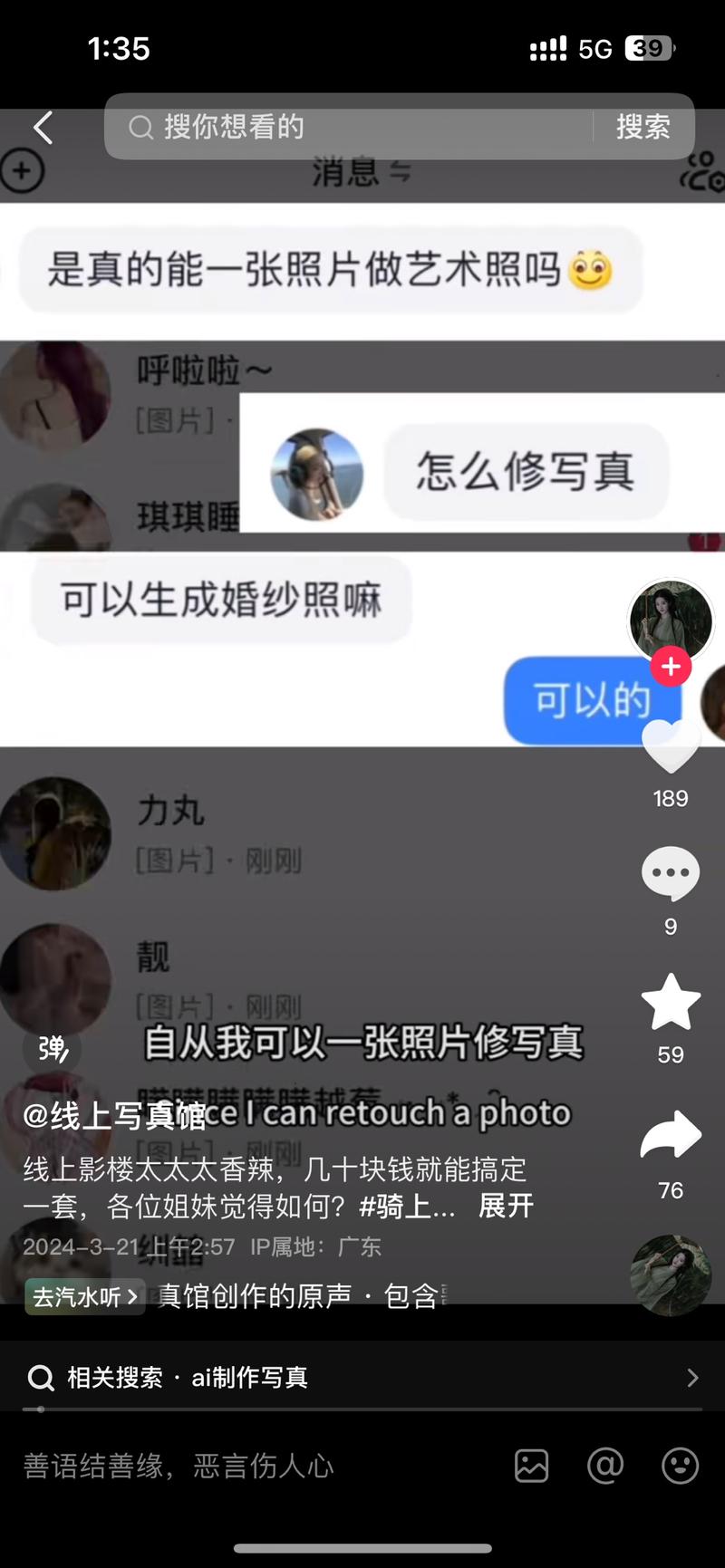
Task: Open the emoji picker
Action: 680,1465
